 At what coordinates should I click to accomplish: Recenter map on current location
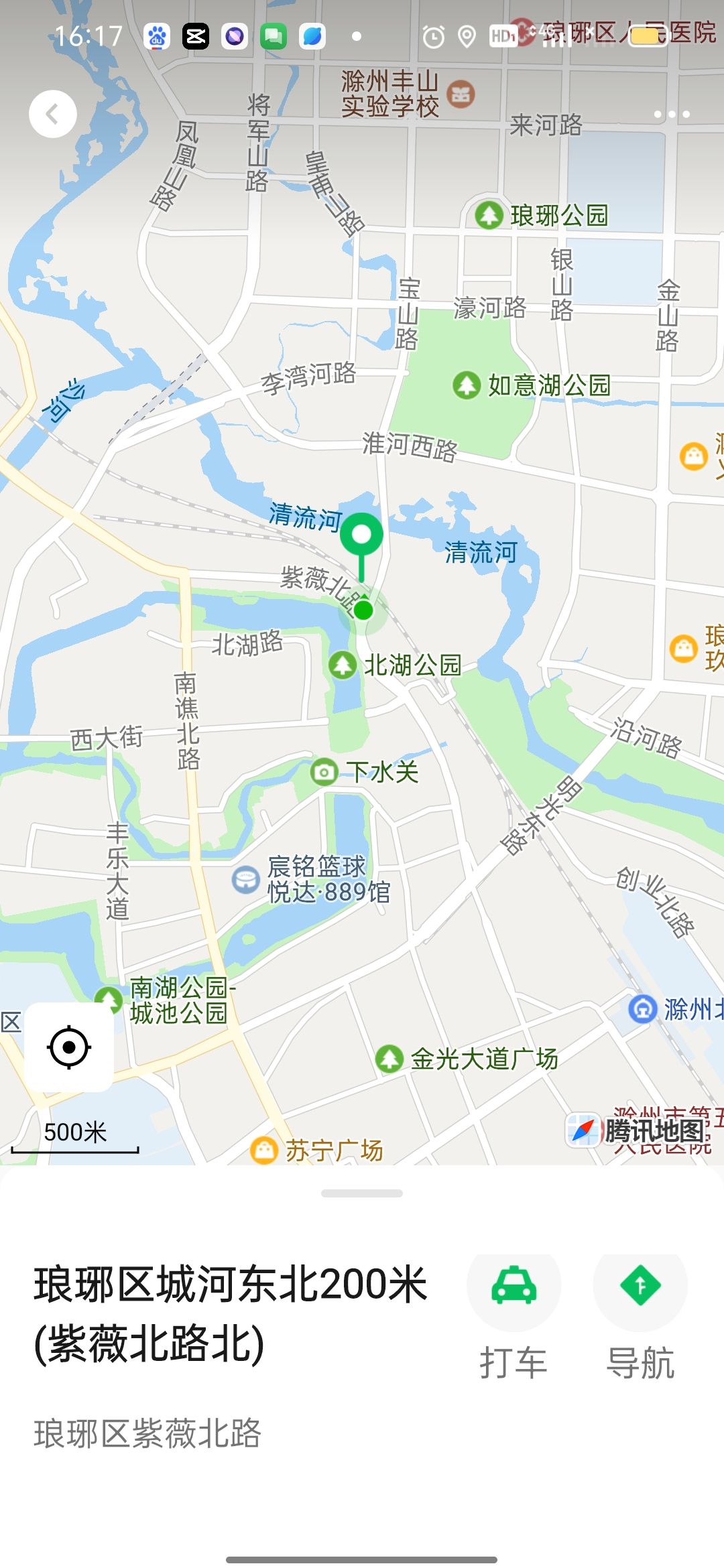click(x=69, y=1047)
